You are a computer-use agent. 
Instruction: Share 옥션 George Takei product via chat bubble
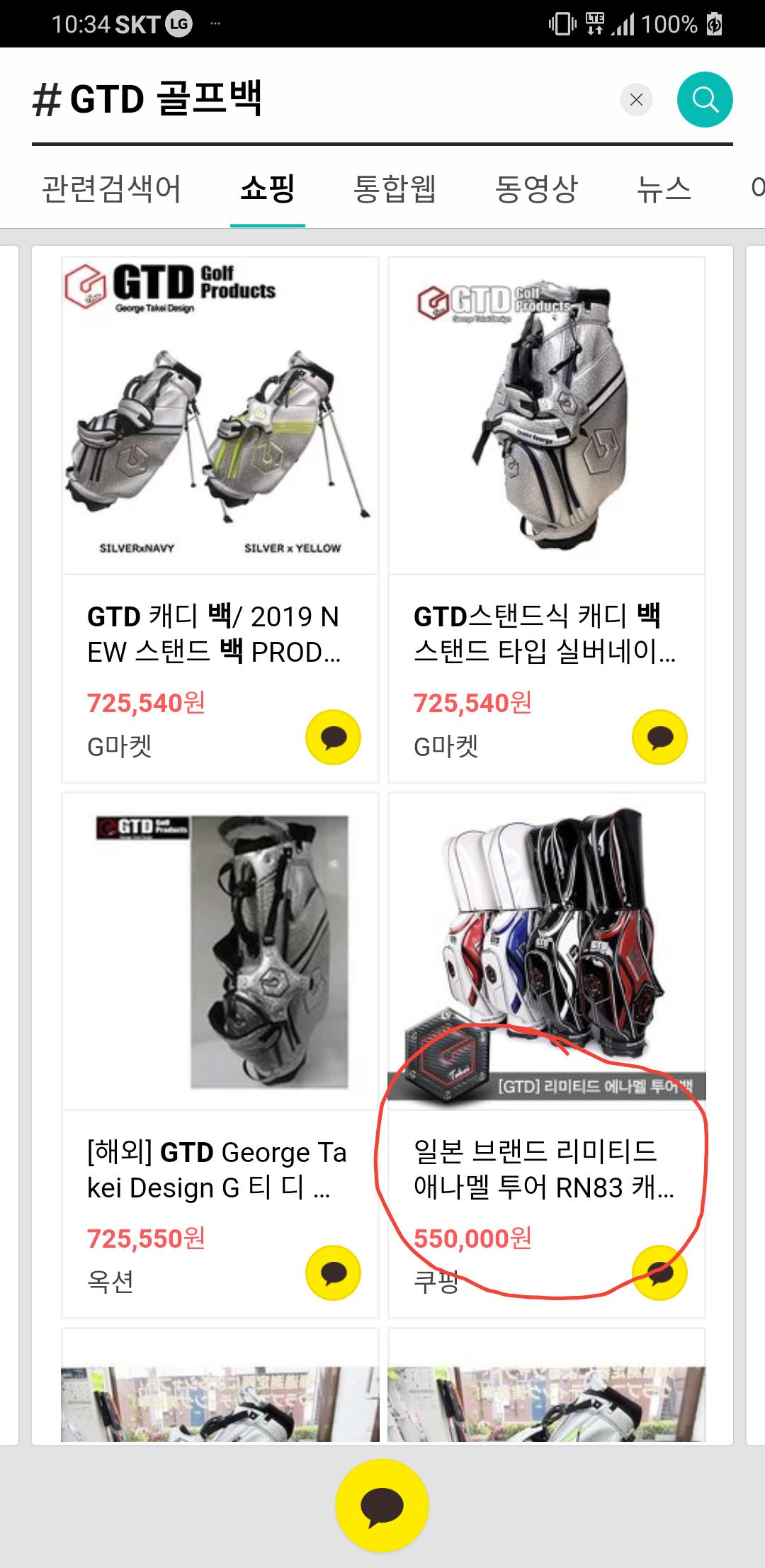pos(333,1273)
